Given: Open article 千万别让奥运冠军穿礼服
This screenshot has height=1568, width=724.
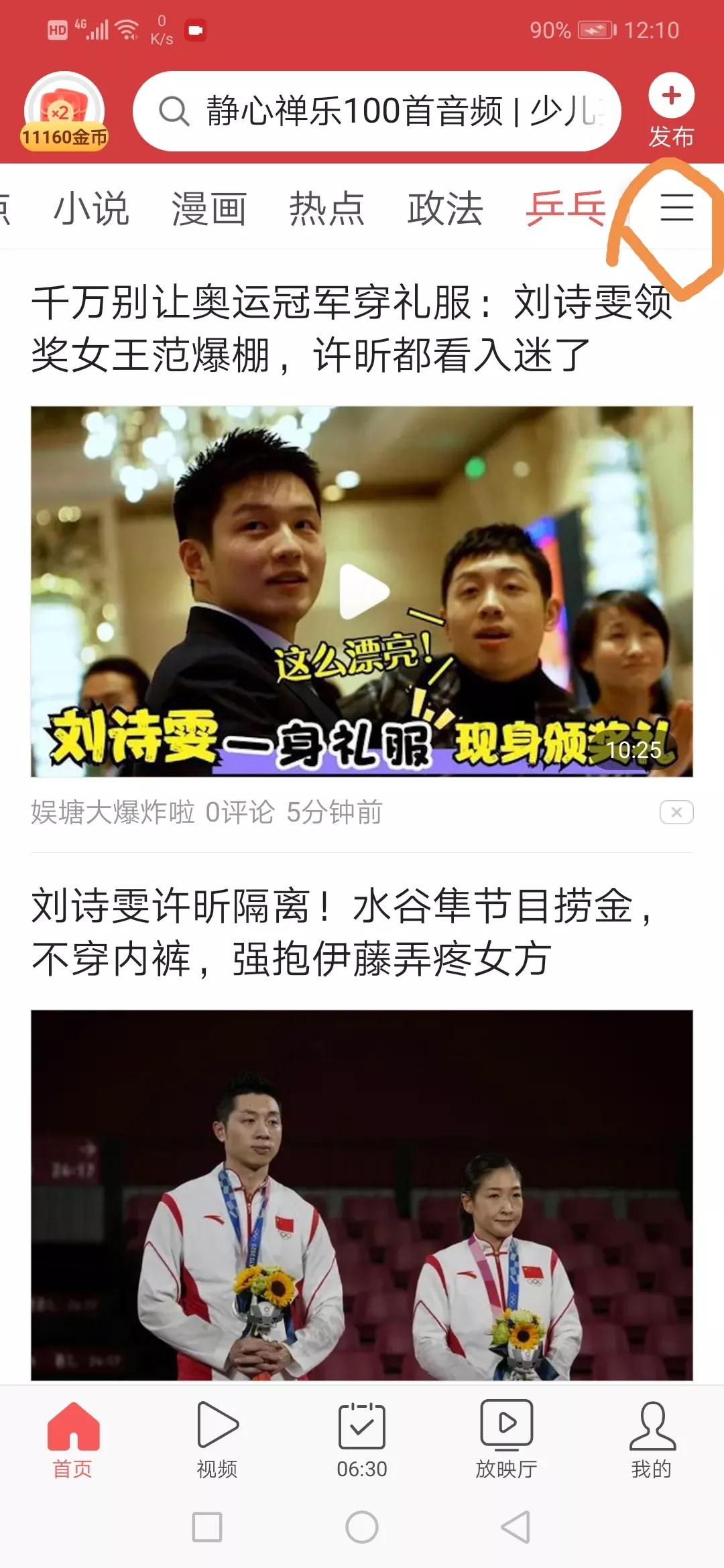Looking at the screenshot, I should point(352,328).
